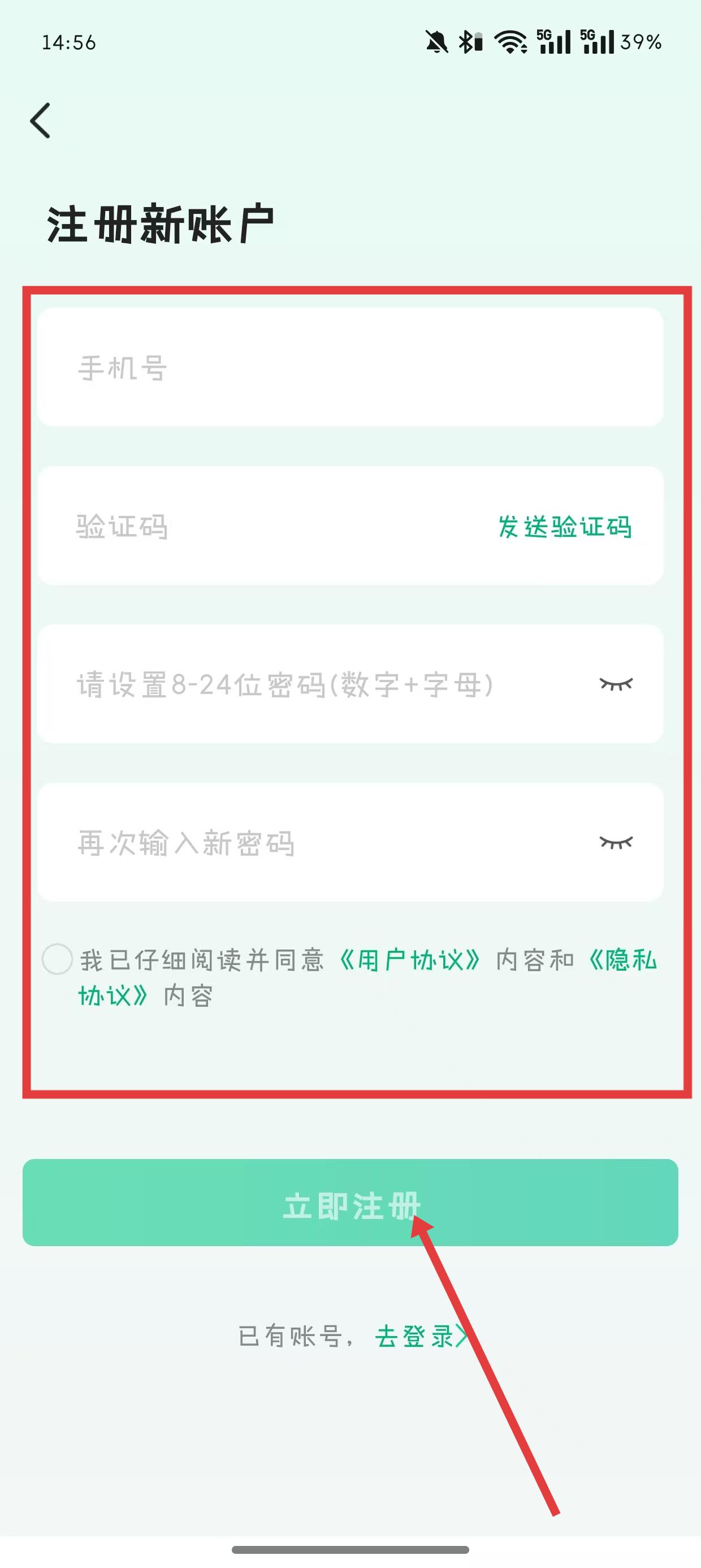Focus the 请设置8-24位密码 password field

coord(350,683)
